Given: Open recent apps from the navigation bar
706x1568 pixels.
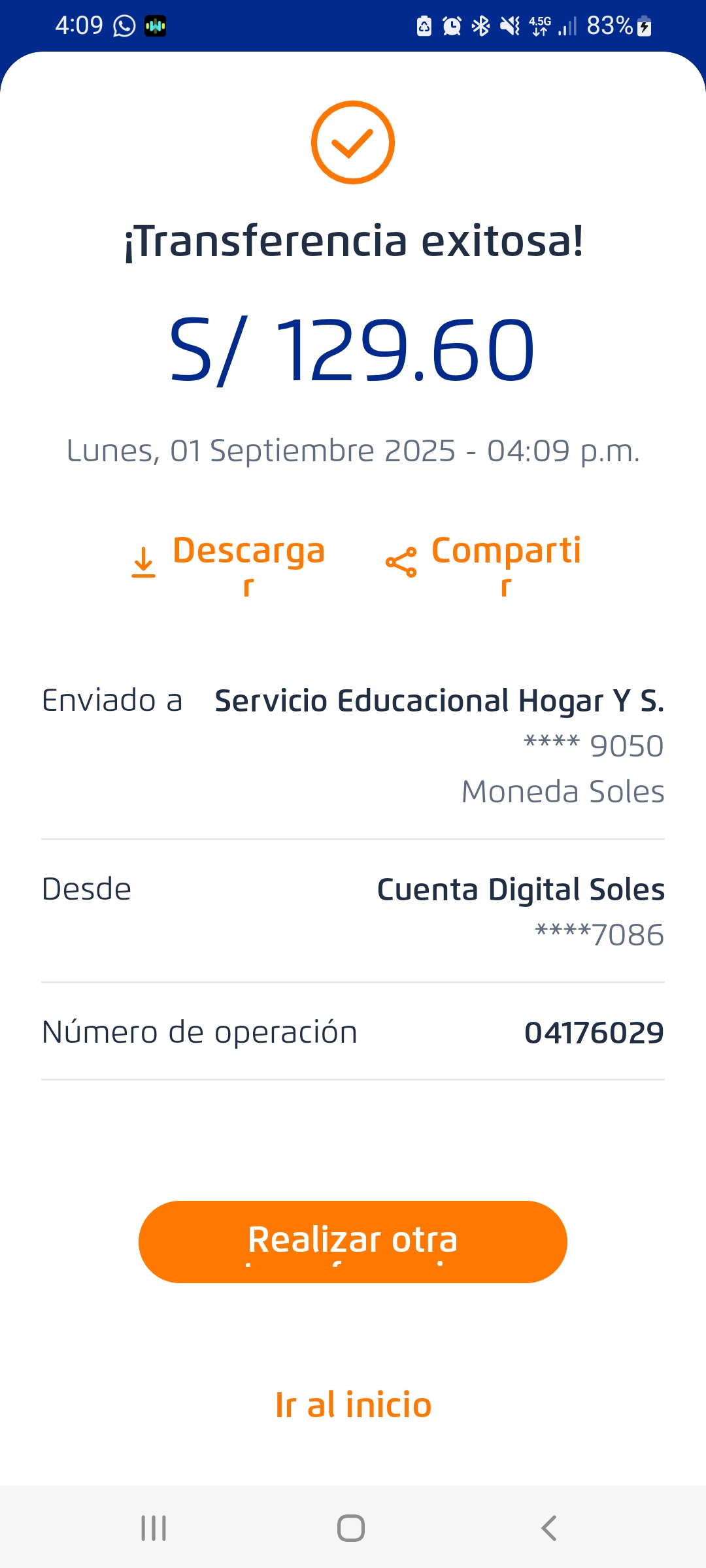Looking at the screenshot, I should click(x=154, y=1528).
